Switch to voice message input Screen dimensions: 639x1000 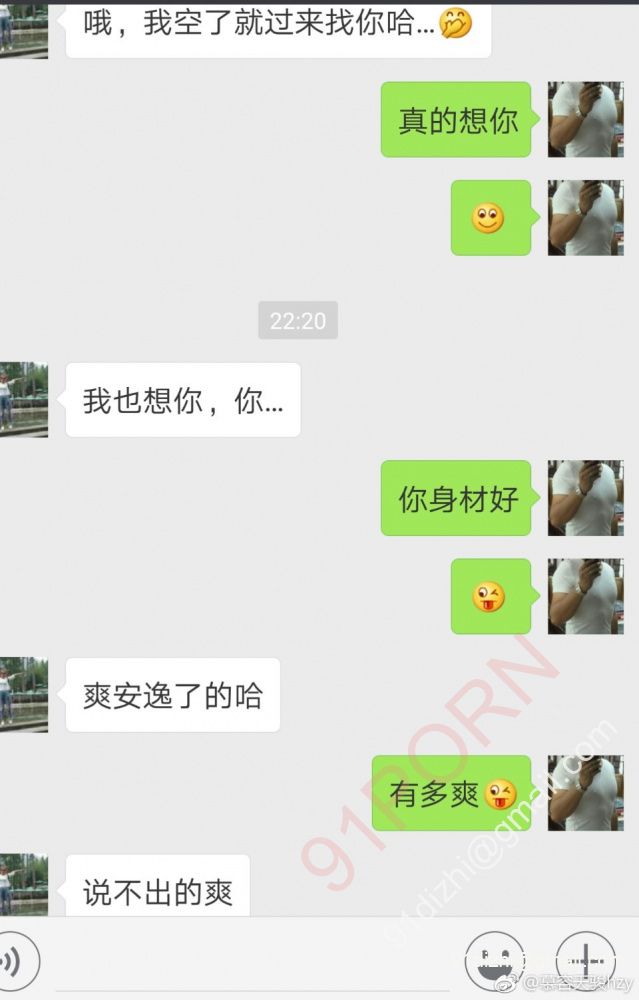[12, 962]
